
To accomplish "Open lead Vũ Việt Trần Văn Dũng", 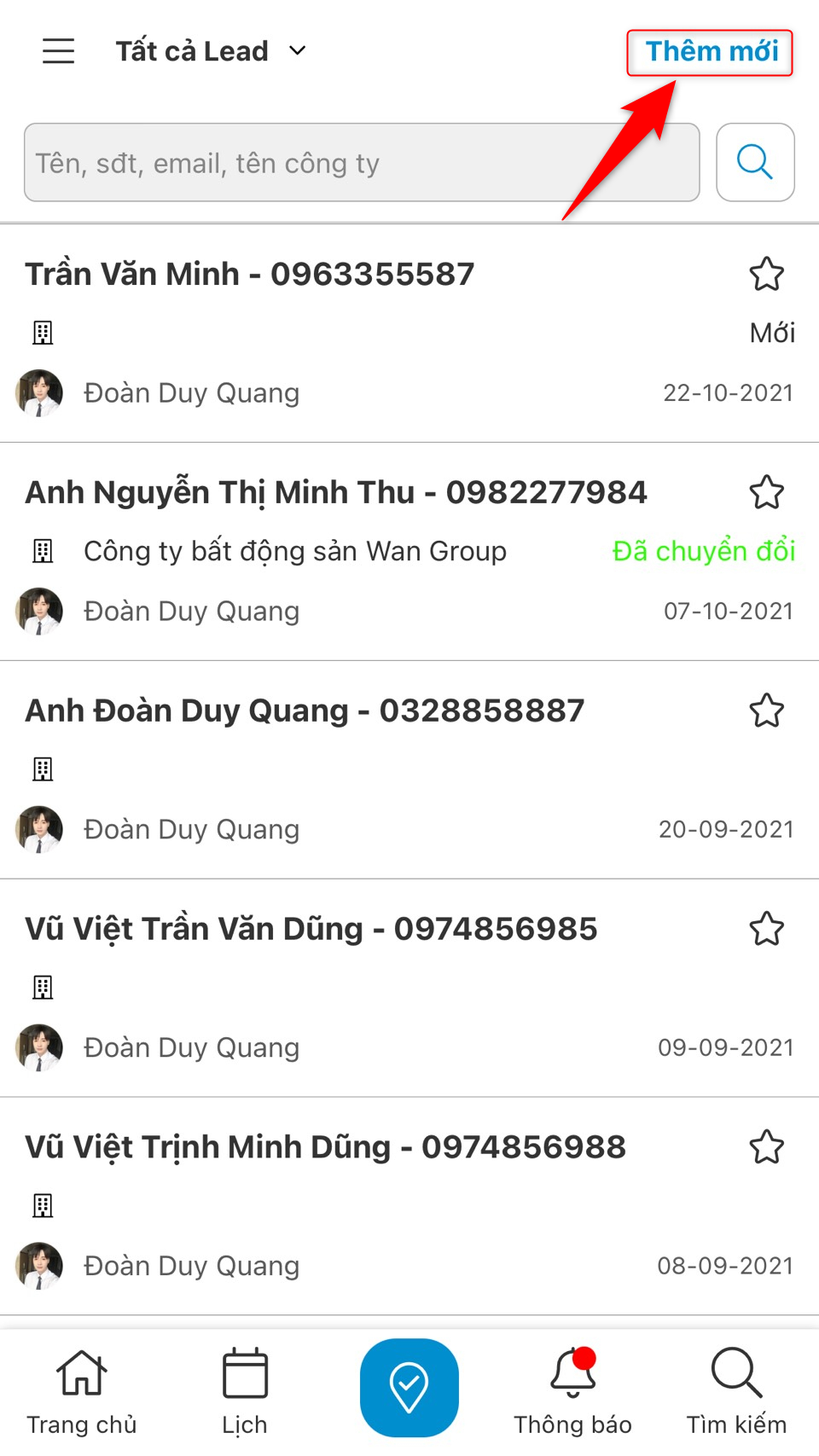I will pos(311,930).
